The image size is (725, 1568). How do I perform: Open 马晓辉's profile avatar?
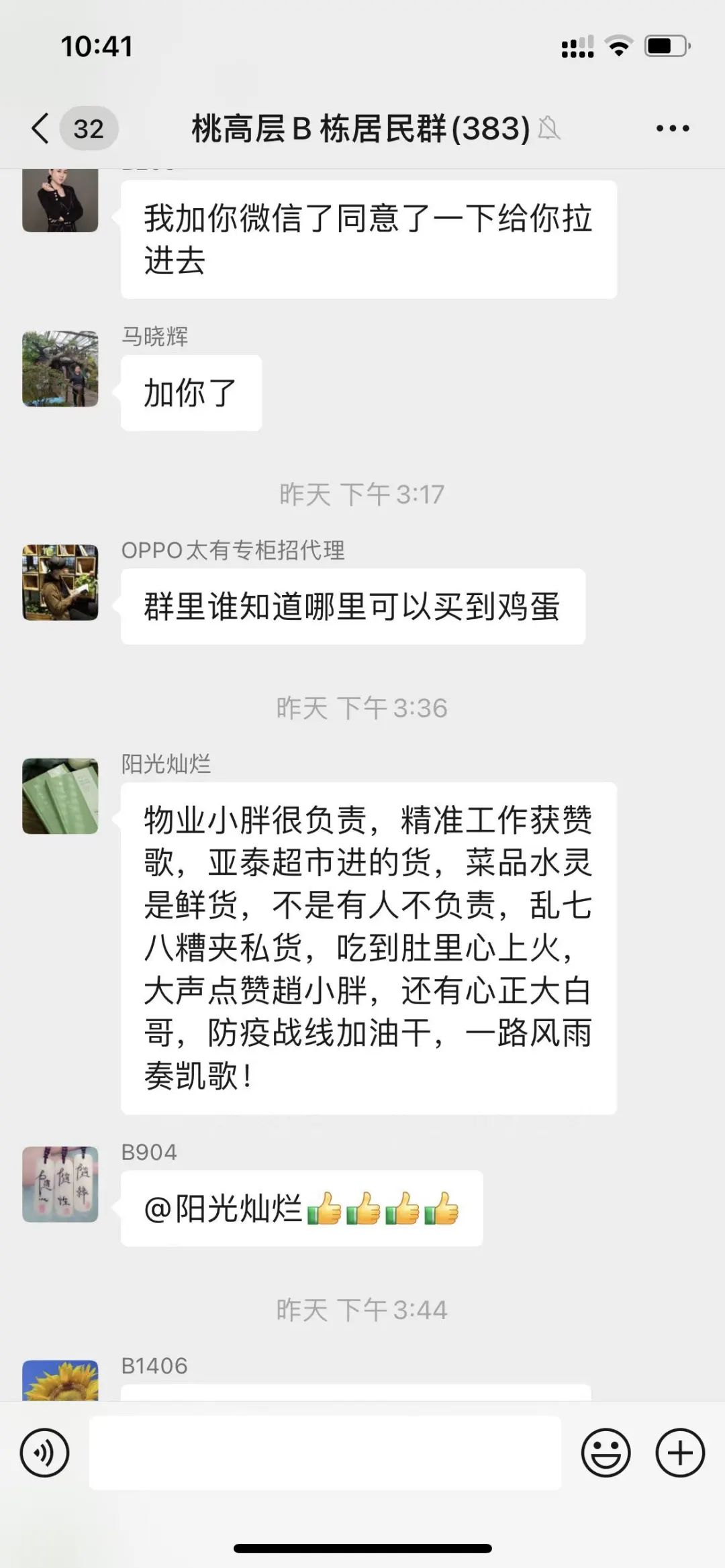tap(60, 368)
